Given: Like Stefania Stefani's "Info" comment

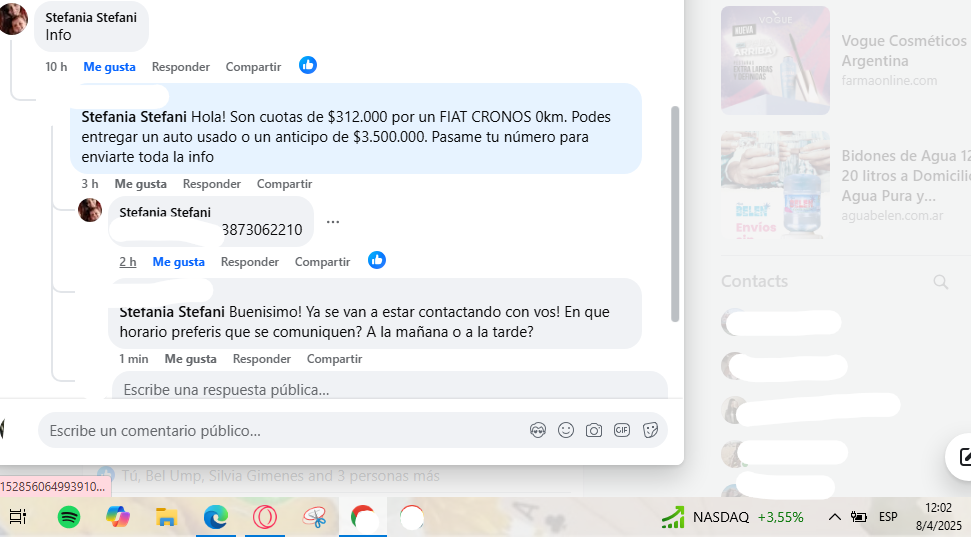Looking at the screenshot, I should 109,67.
